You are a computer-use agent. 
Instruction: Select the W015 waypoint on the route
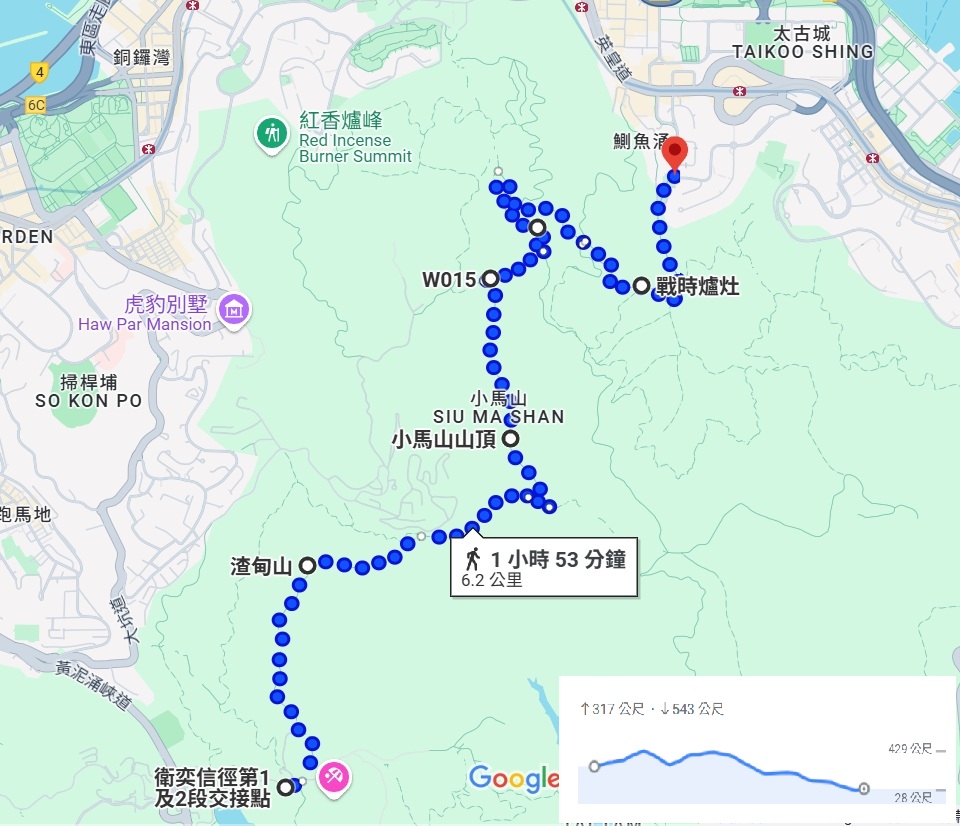click(490, 278)
